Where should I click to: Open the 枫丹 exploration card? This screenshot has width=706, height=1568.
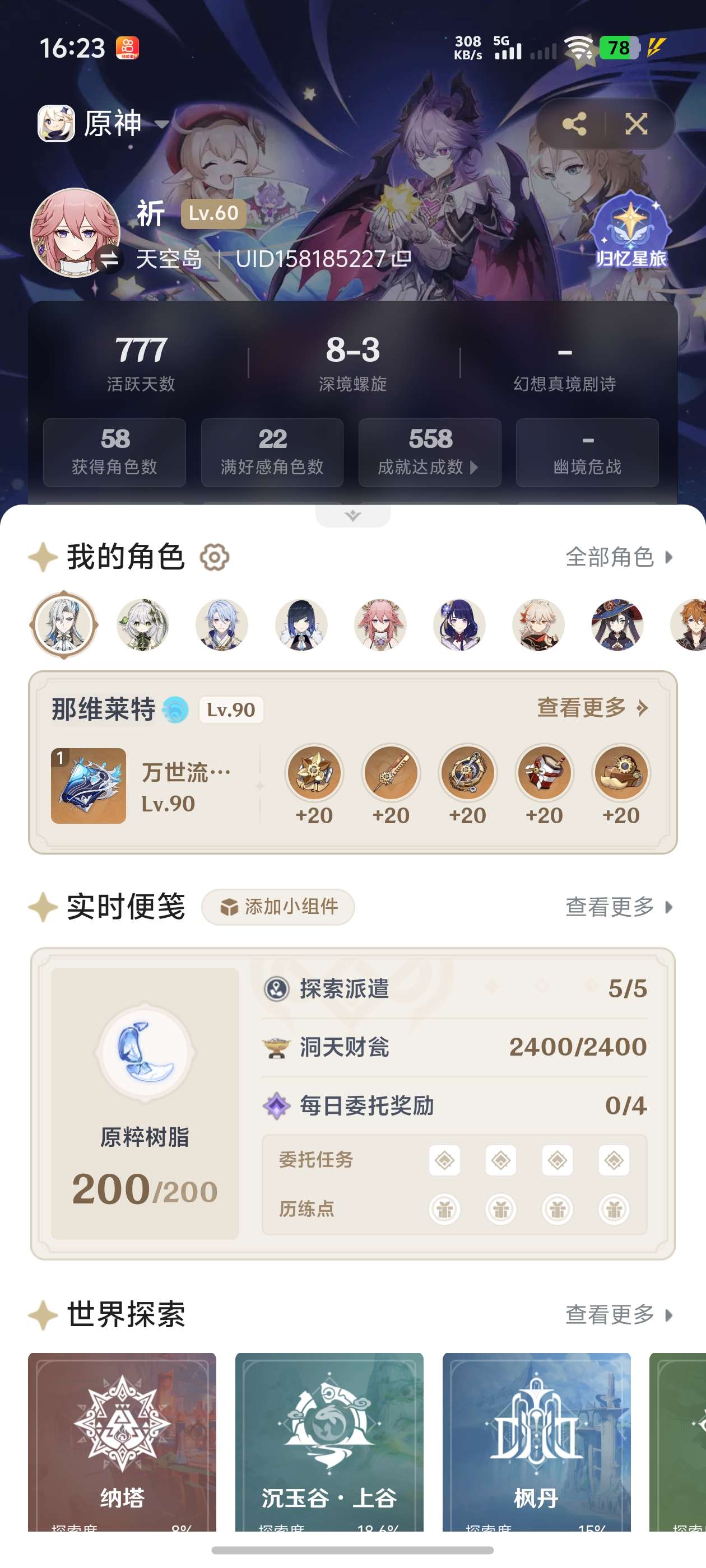coord(536,1440)
